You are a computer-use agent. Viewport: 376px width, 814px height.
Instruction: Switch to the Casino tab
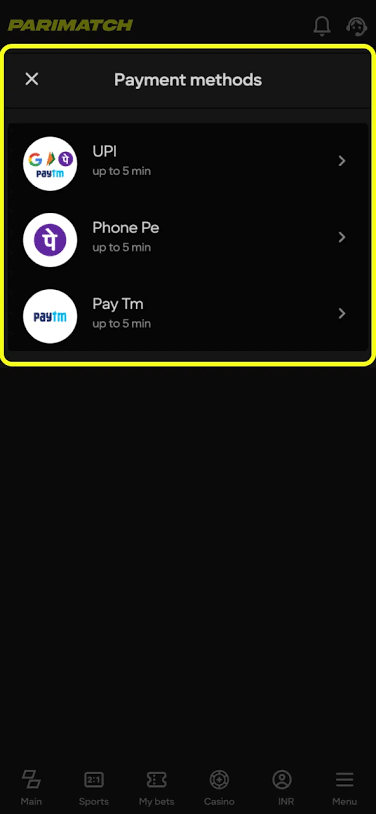219,788
